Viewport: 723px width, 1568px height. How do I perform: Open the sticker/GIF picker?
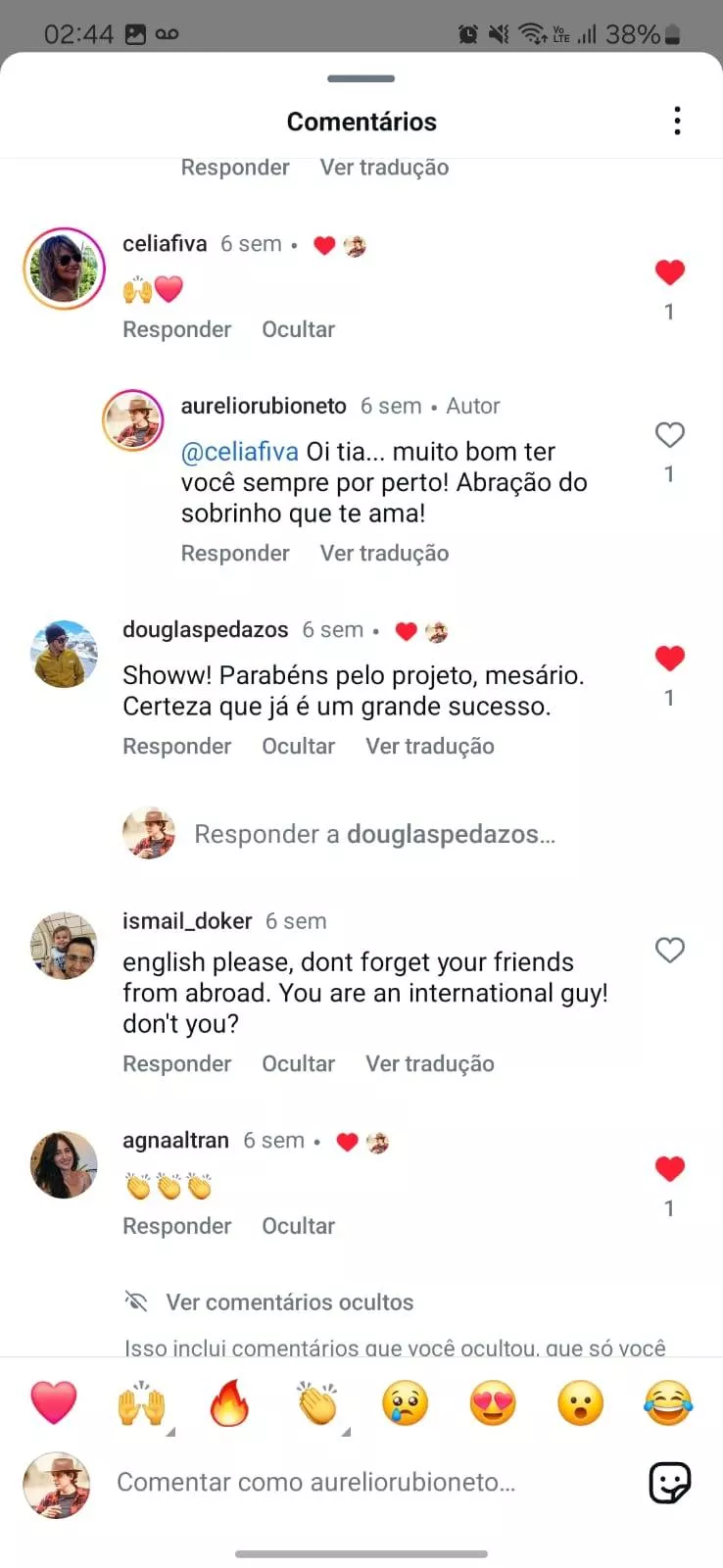click(670, 1483)
